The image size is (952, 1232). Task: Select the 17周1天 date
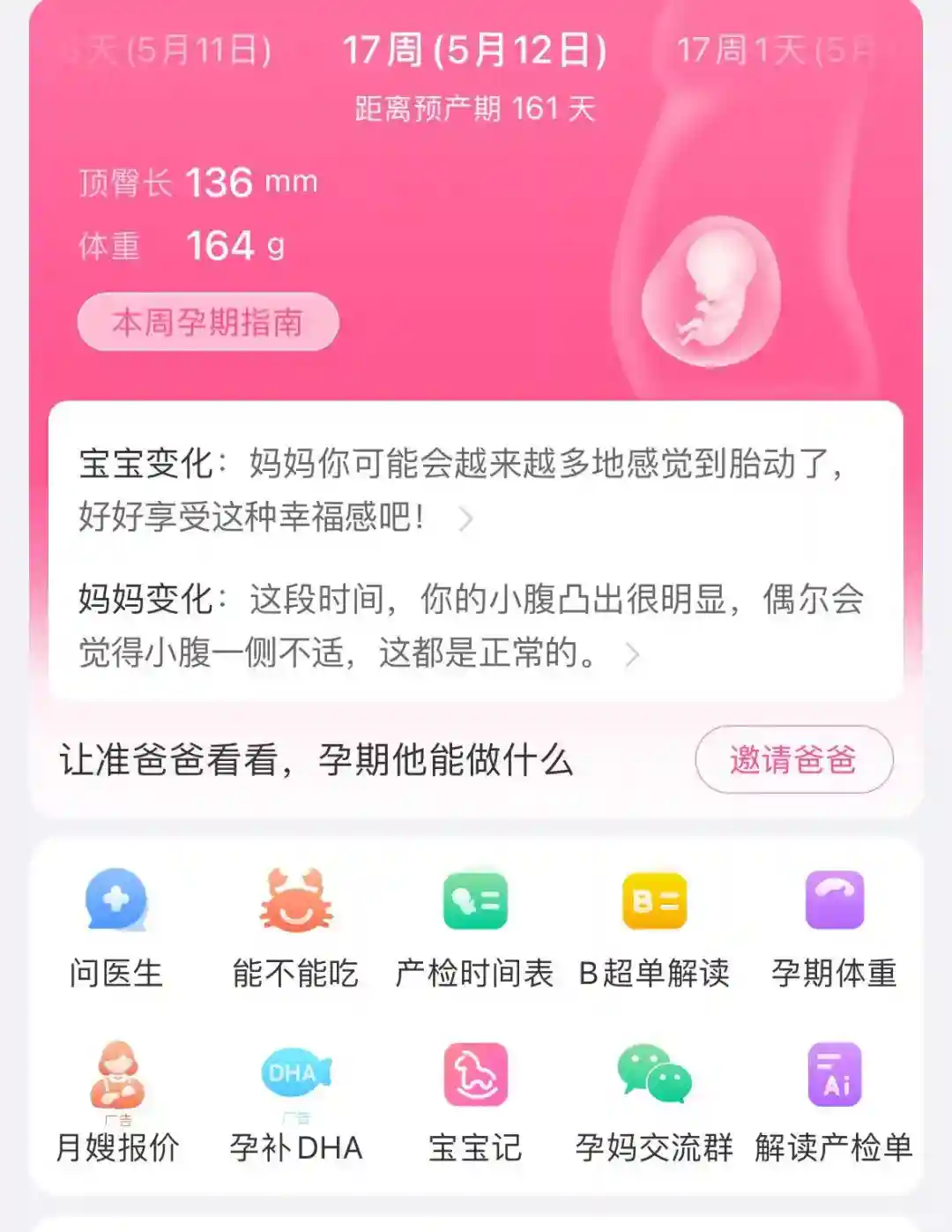tap(776, 50)
